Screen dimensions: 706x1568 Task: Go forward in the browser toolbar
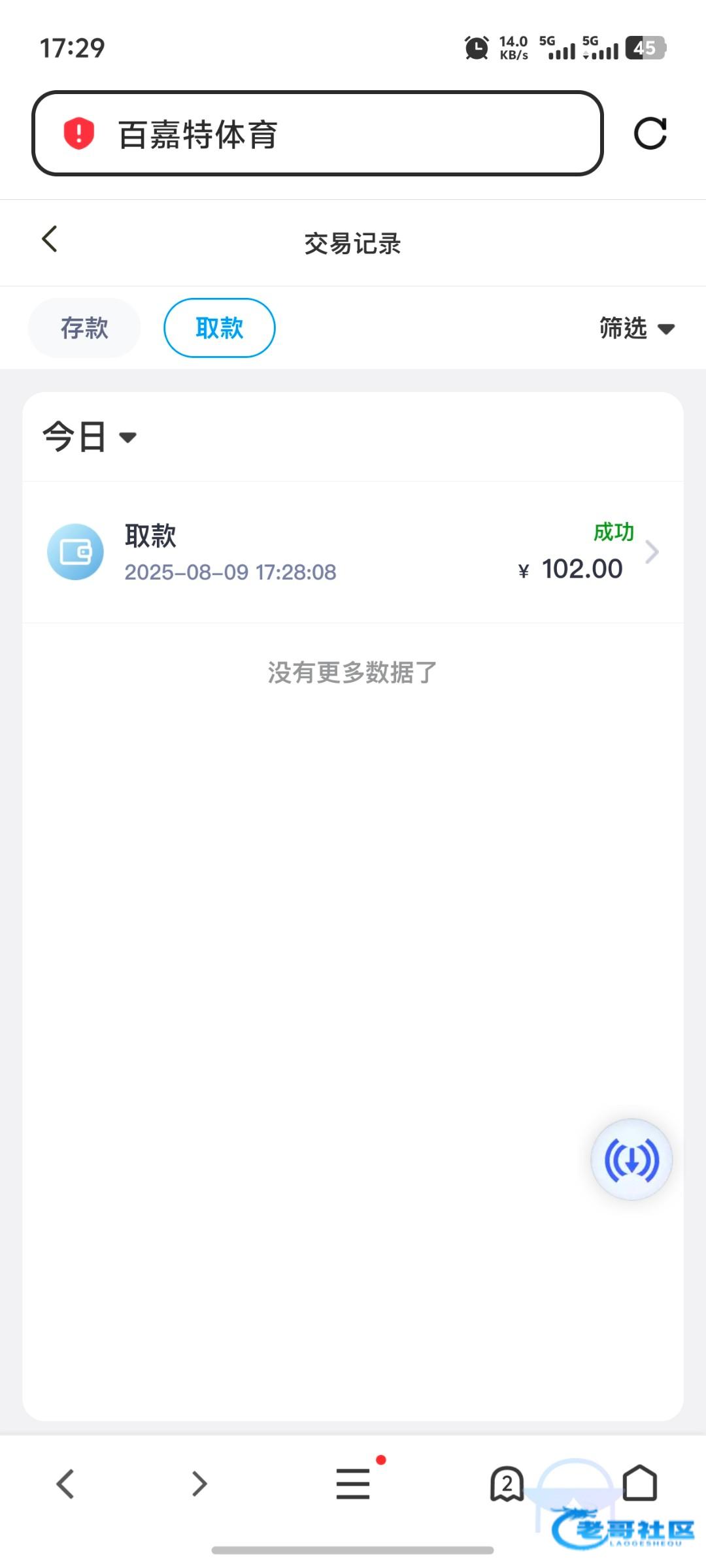click(x=199, y=1484)
